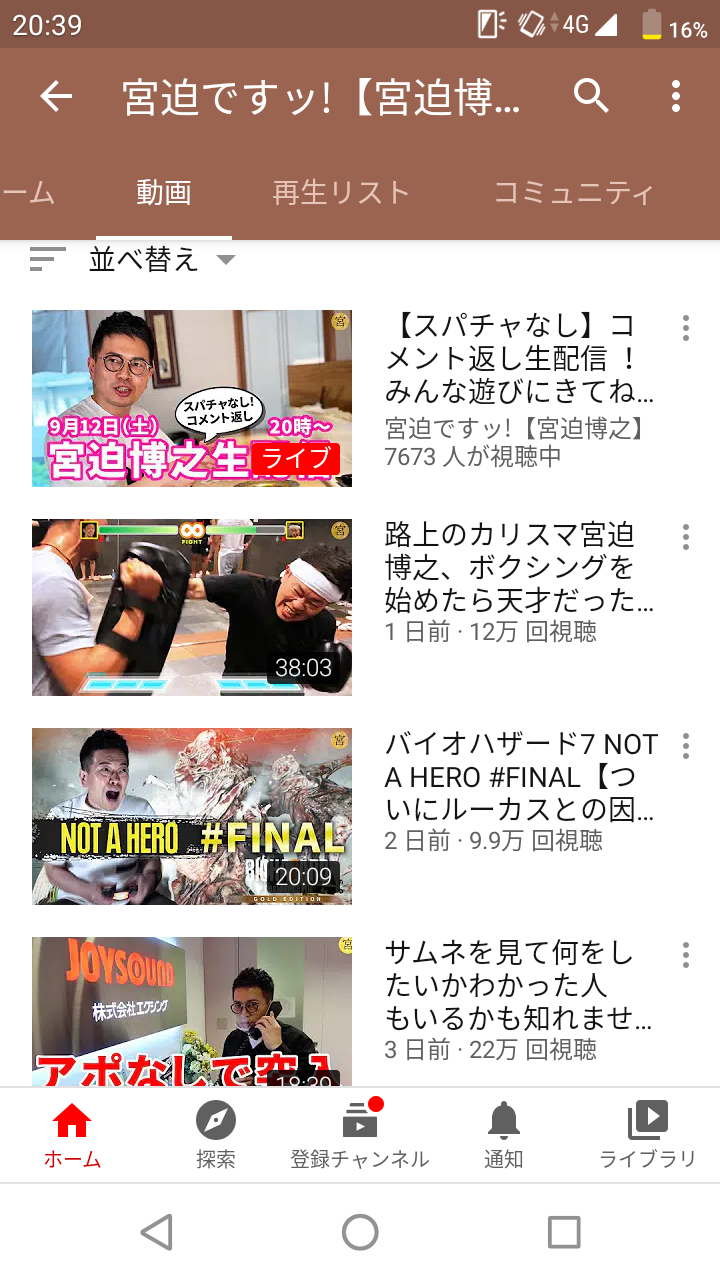Image resolution: width=720 pixels, height=1280 pixels.
Task: Open more options for the サムネを見て video
Action: 686,955
